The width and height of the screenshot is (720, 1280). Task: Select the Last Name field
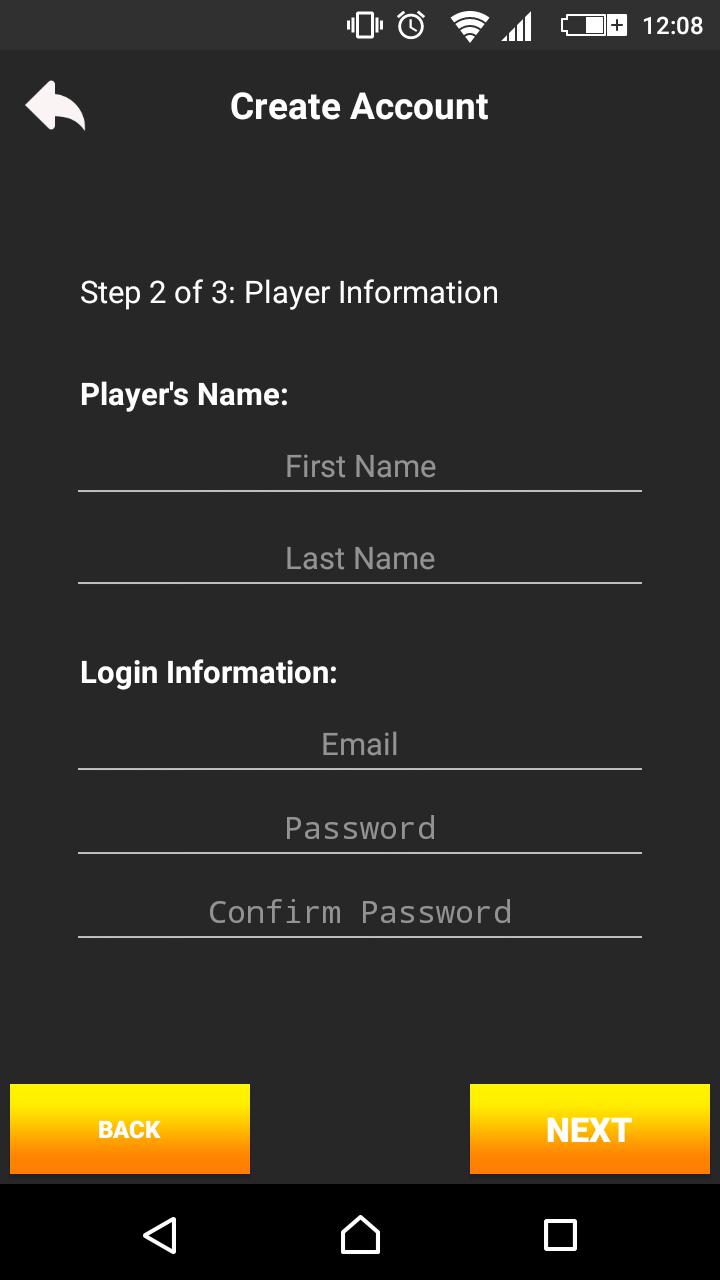pyautogui.click(x=360, y=559)
